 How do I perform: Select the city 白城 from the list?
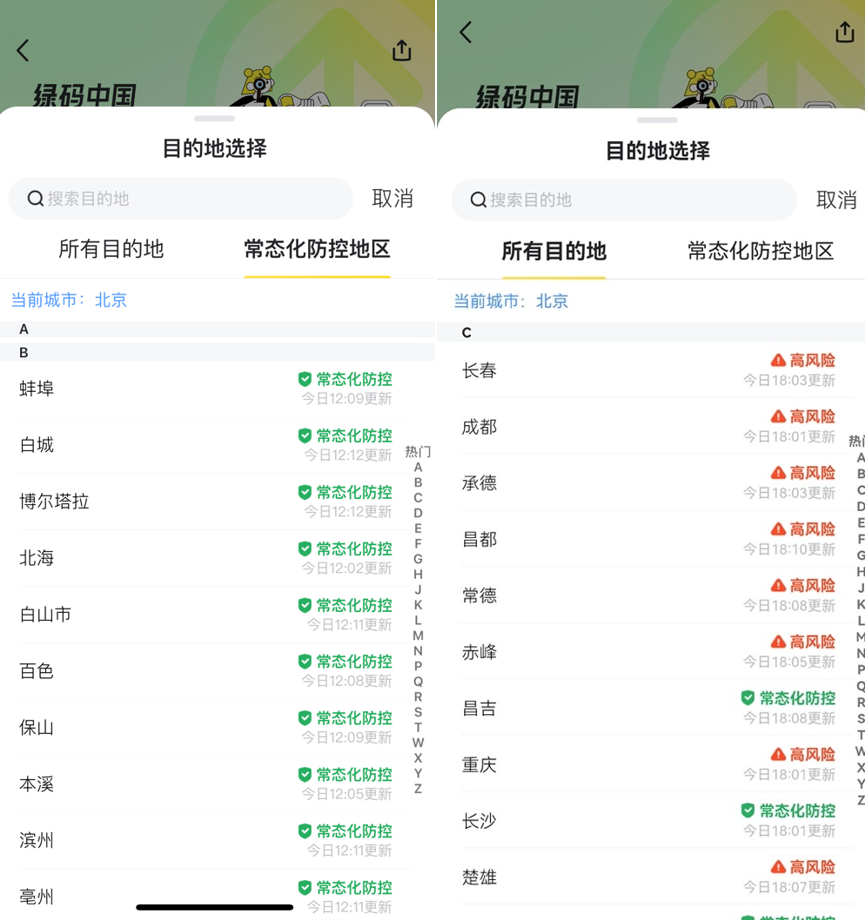click(x=36, y=444)
